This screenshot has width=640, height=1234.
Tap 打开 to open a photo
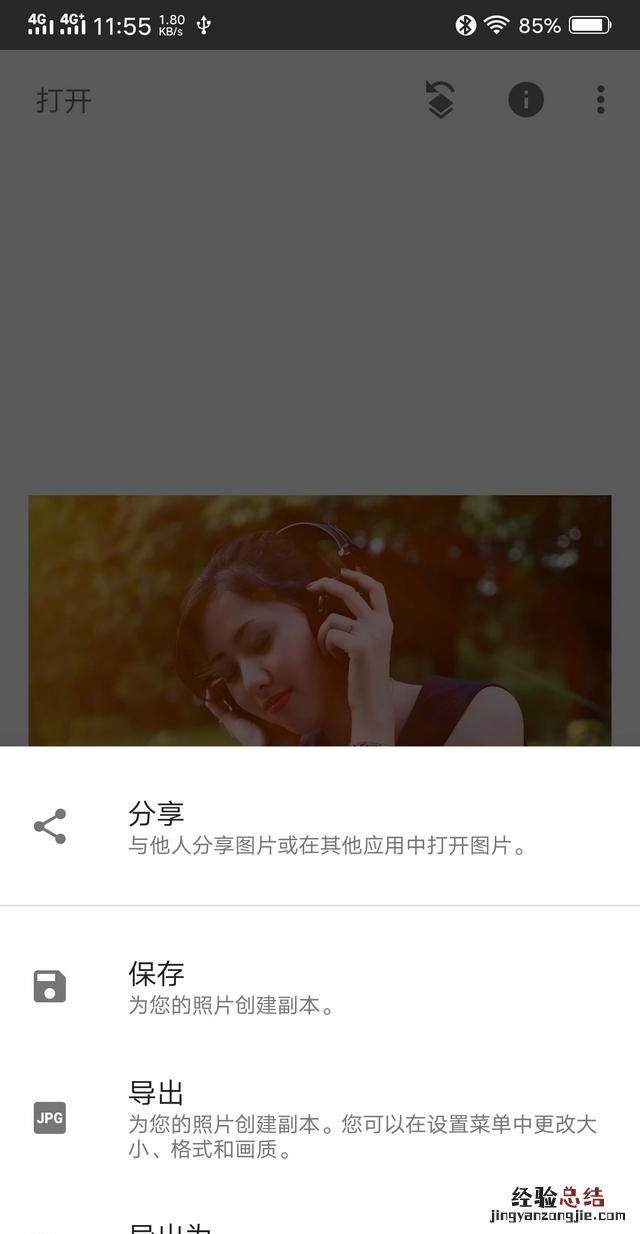point(64,101)
